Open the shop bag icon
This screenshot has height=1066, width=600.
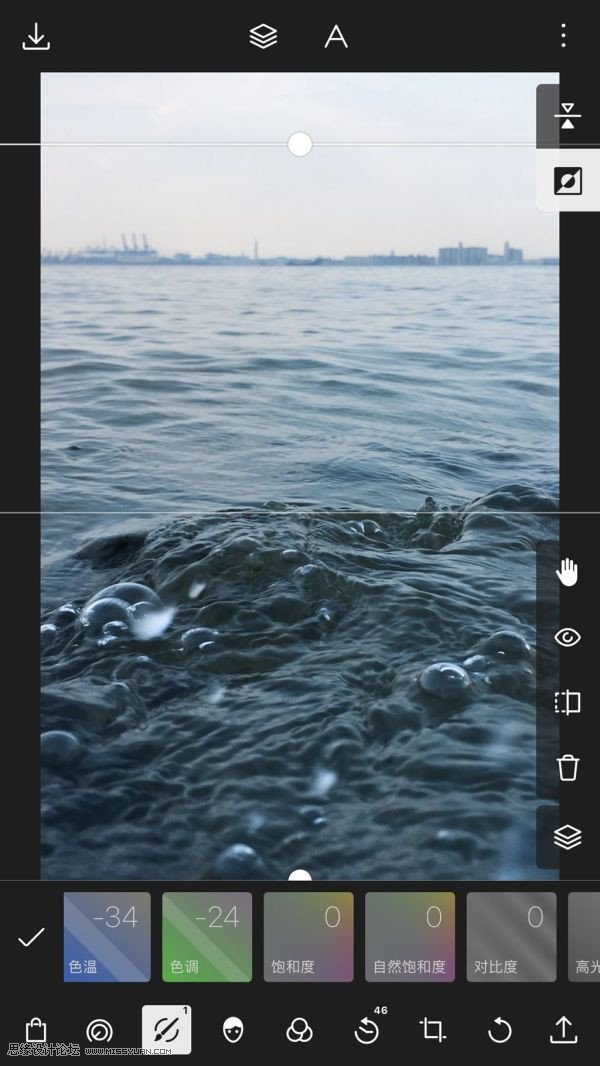(x=36, y=1030)
